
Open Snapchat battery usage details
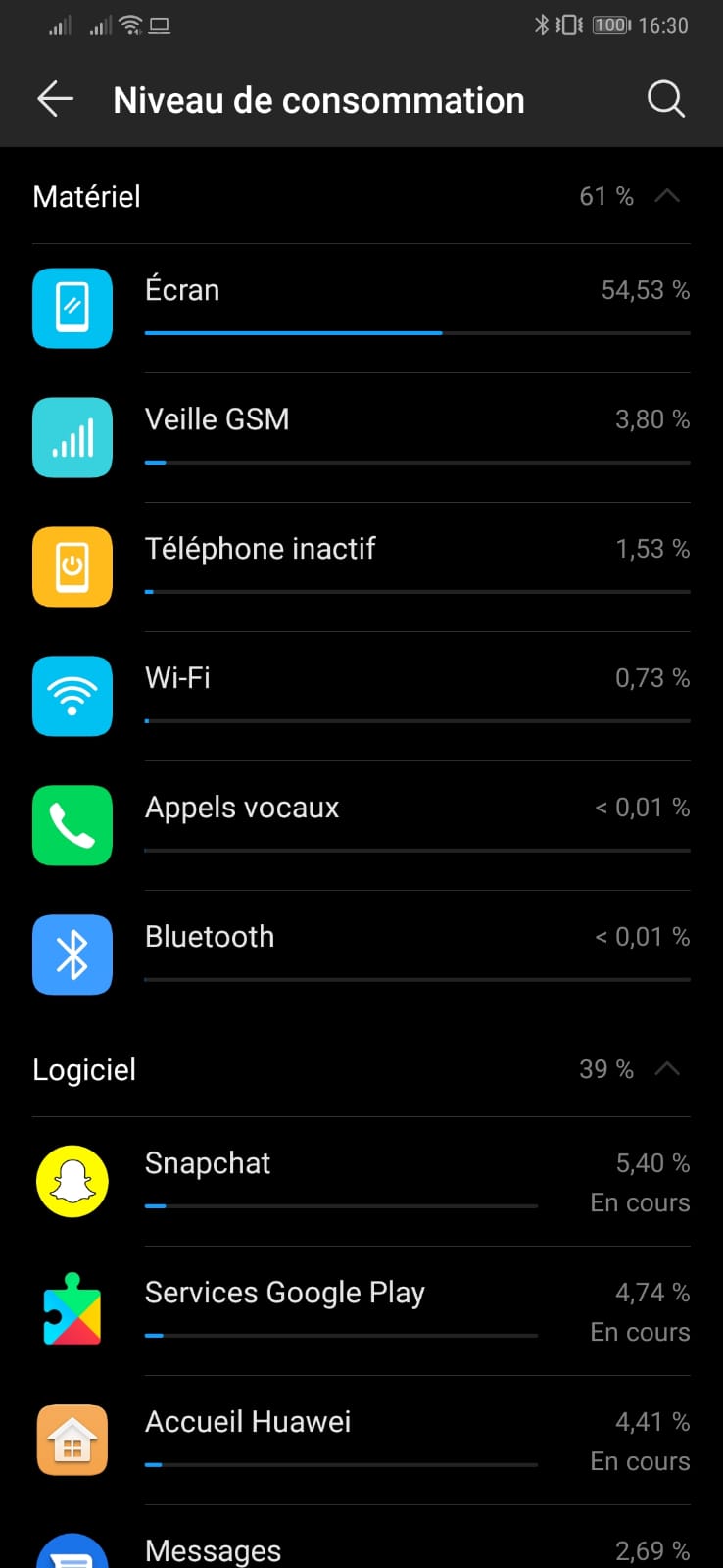(361, 1181)
